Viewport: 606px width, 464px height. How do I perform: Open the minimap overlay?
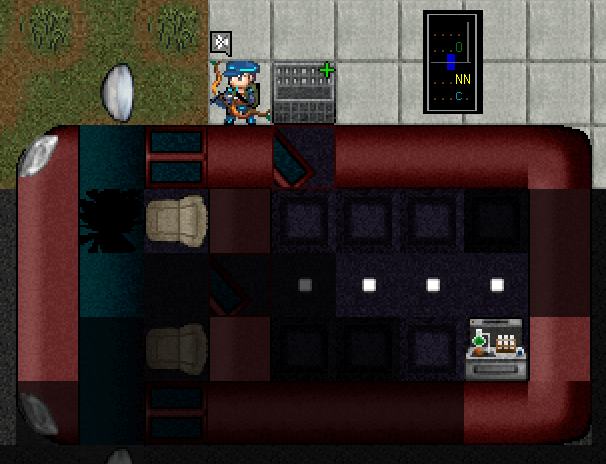coord(453,62)
